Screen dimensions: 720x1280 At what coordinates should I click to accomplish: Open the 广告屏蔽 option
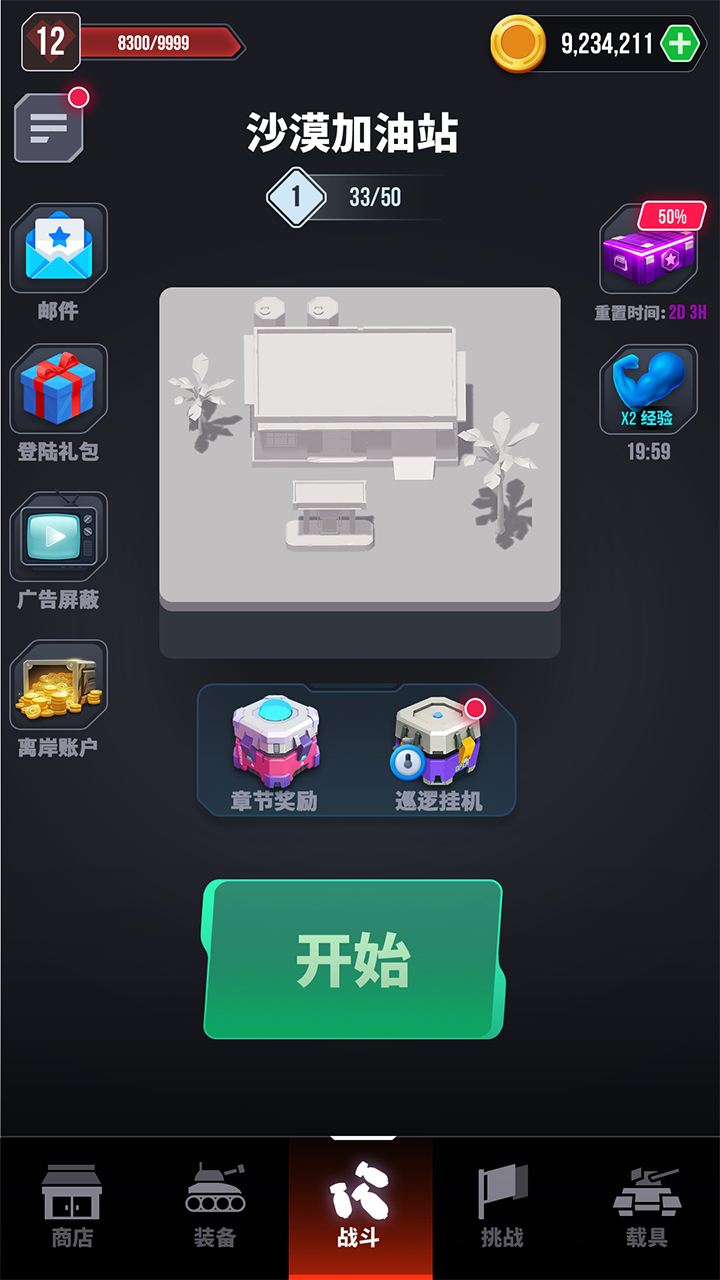coord(58,538)
